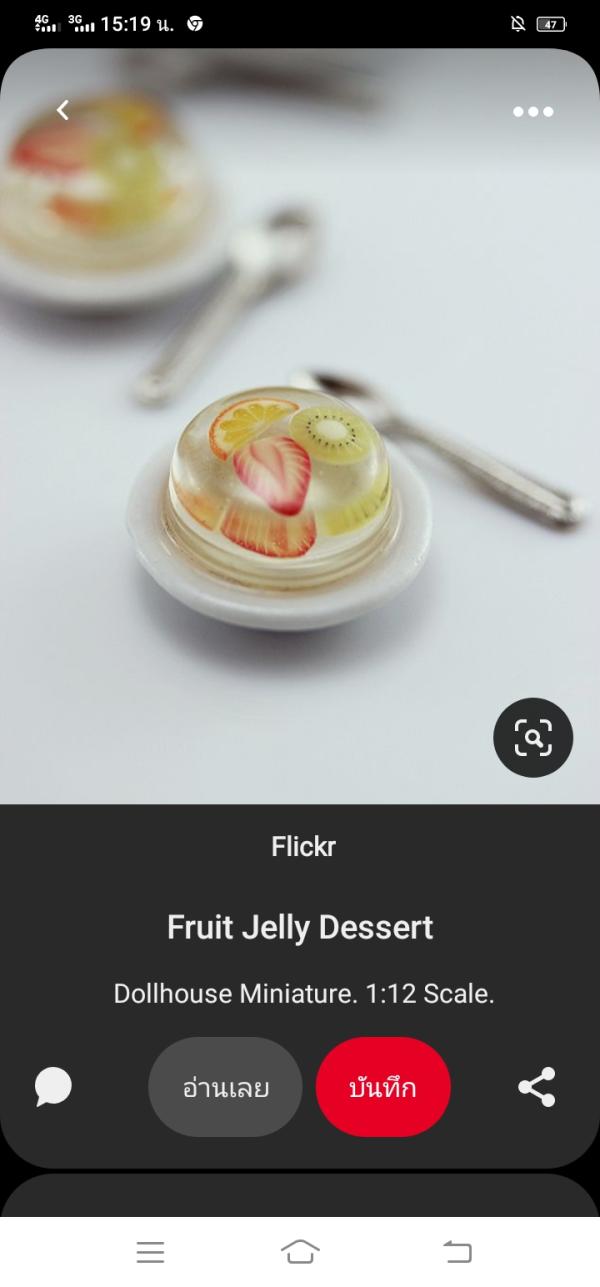Go to the system home screen

pyautogui.click(x=300, y=1251)
